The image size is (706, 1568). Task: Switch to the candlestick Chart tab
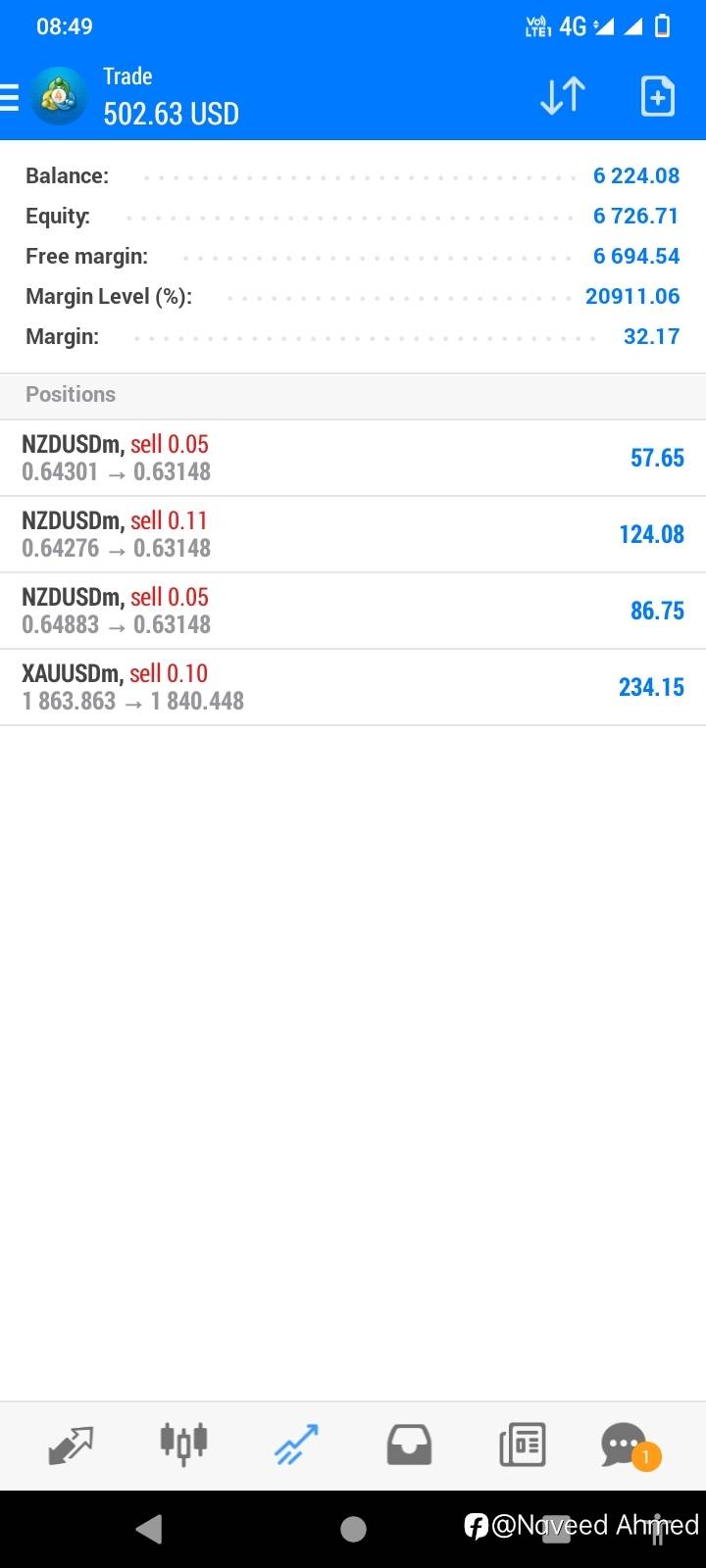[183, 1445]
